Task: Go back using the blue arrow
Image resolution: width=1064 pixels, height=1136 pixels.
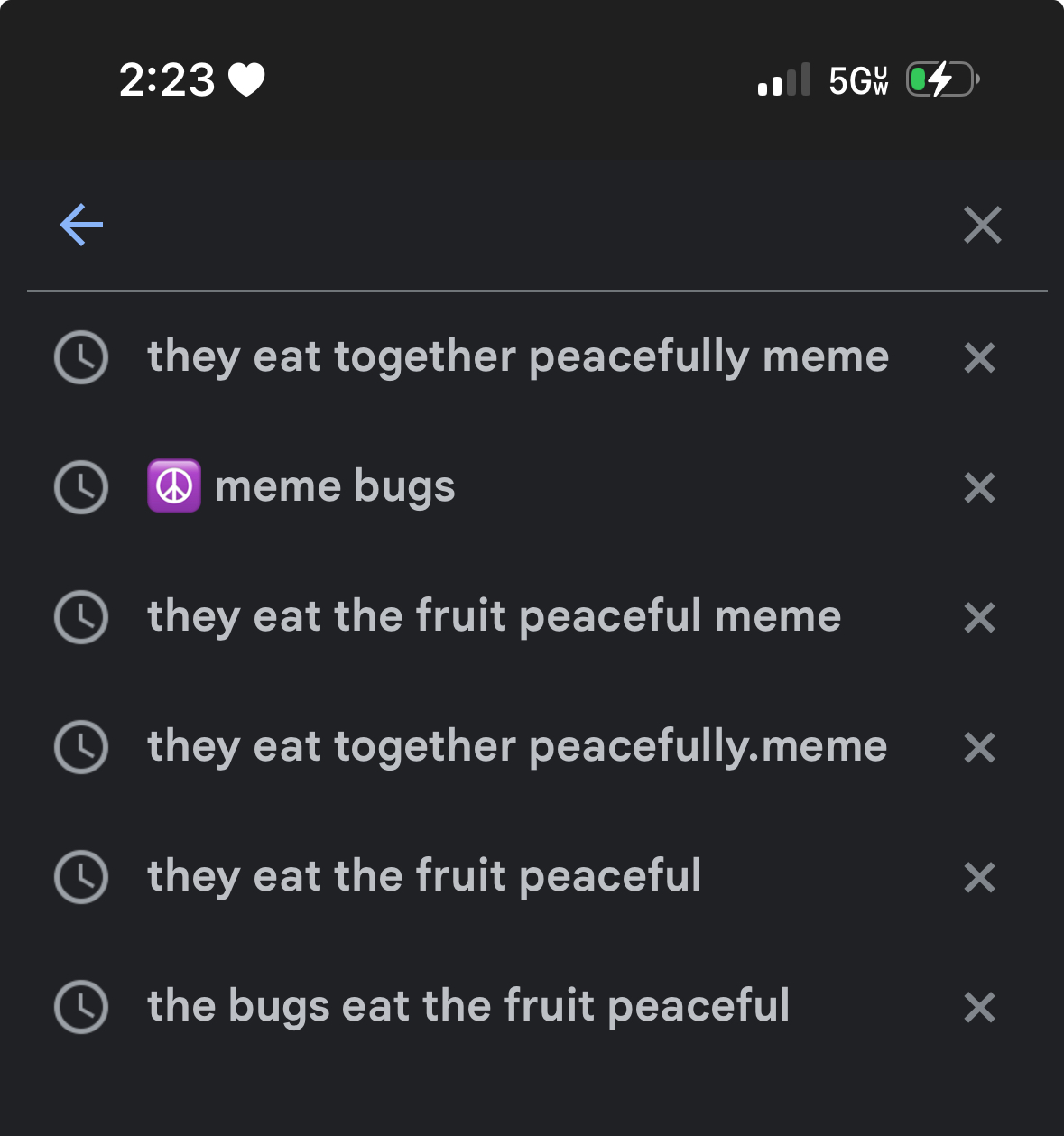Action: click(x=81, y=225)
